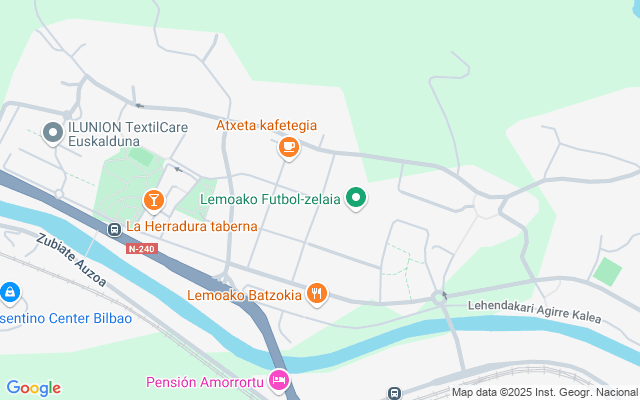
Task: Open the Pensión Amorrortu lodging marker
Action: [278, 380]
